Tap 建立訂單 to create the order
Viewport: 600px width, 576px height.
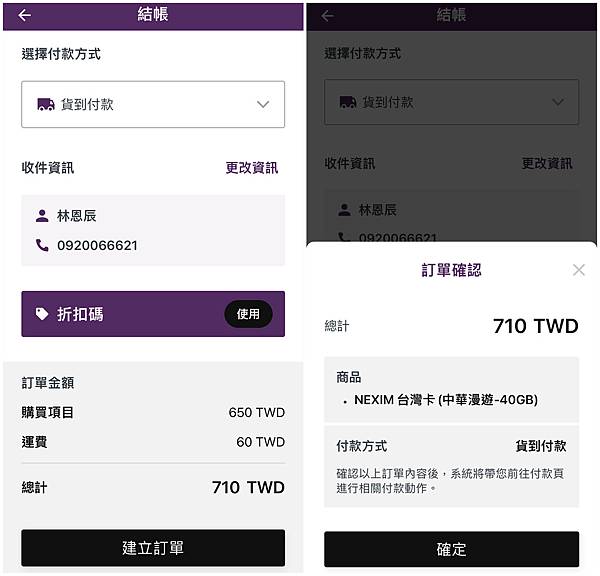tap(153, 548)
